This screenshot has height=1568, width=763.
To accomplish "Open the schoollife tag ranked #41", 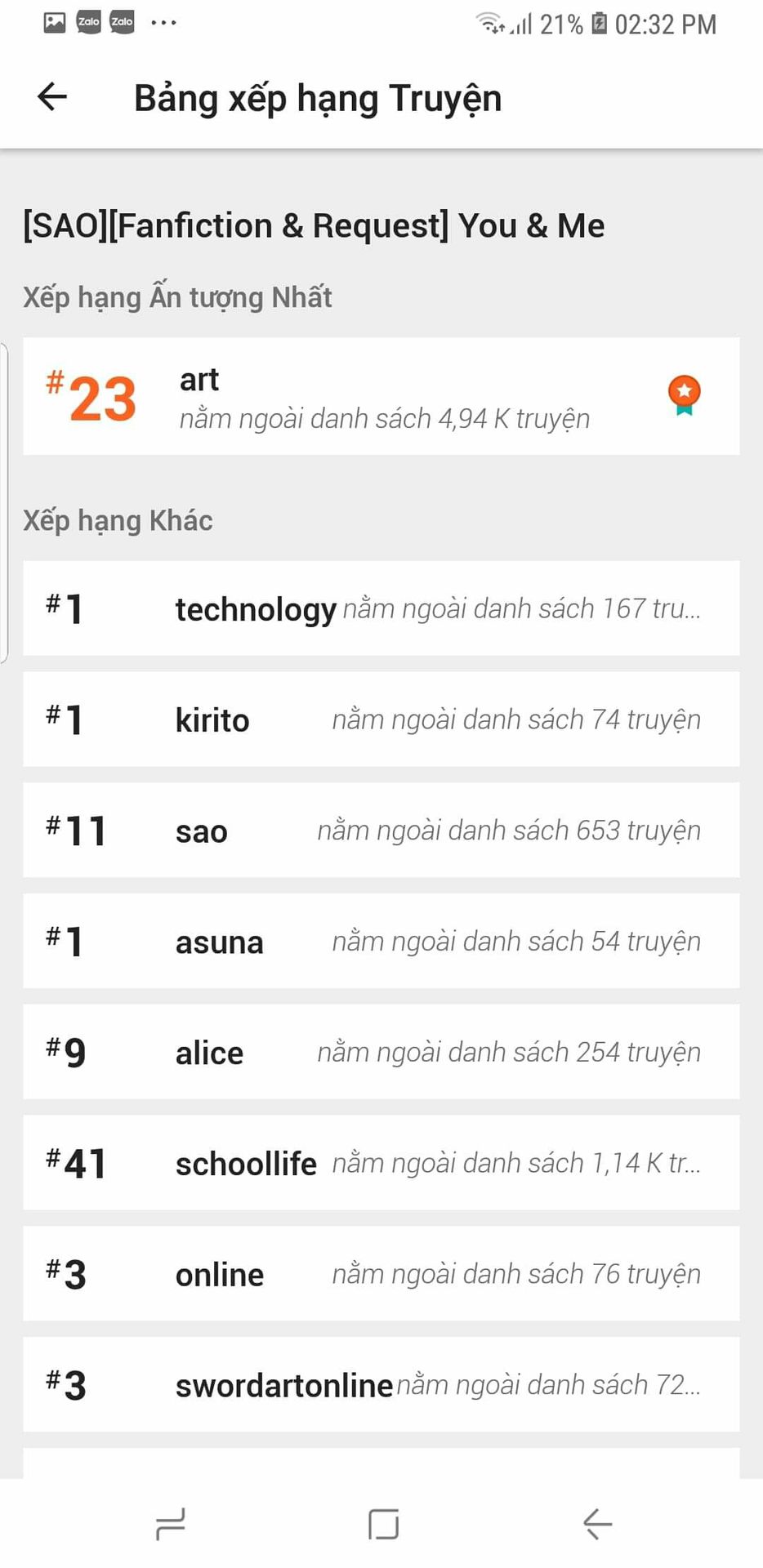I will point(381,1163).
